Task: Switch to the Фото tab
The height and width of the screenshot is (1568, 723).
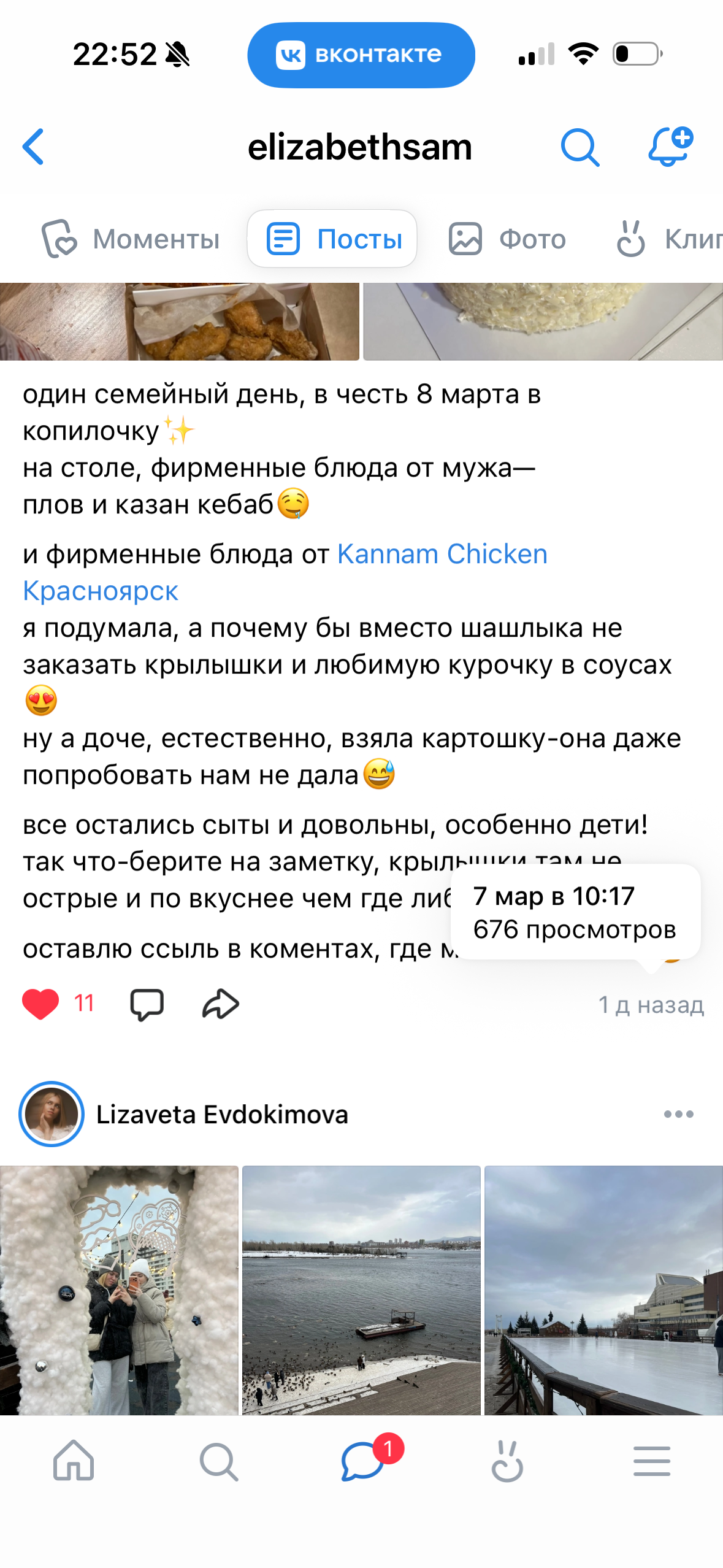Action: [x=508, y=239]
